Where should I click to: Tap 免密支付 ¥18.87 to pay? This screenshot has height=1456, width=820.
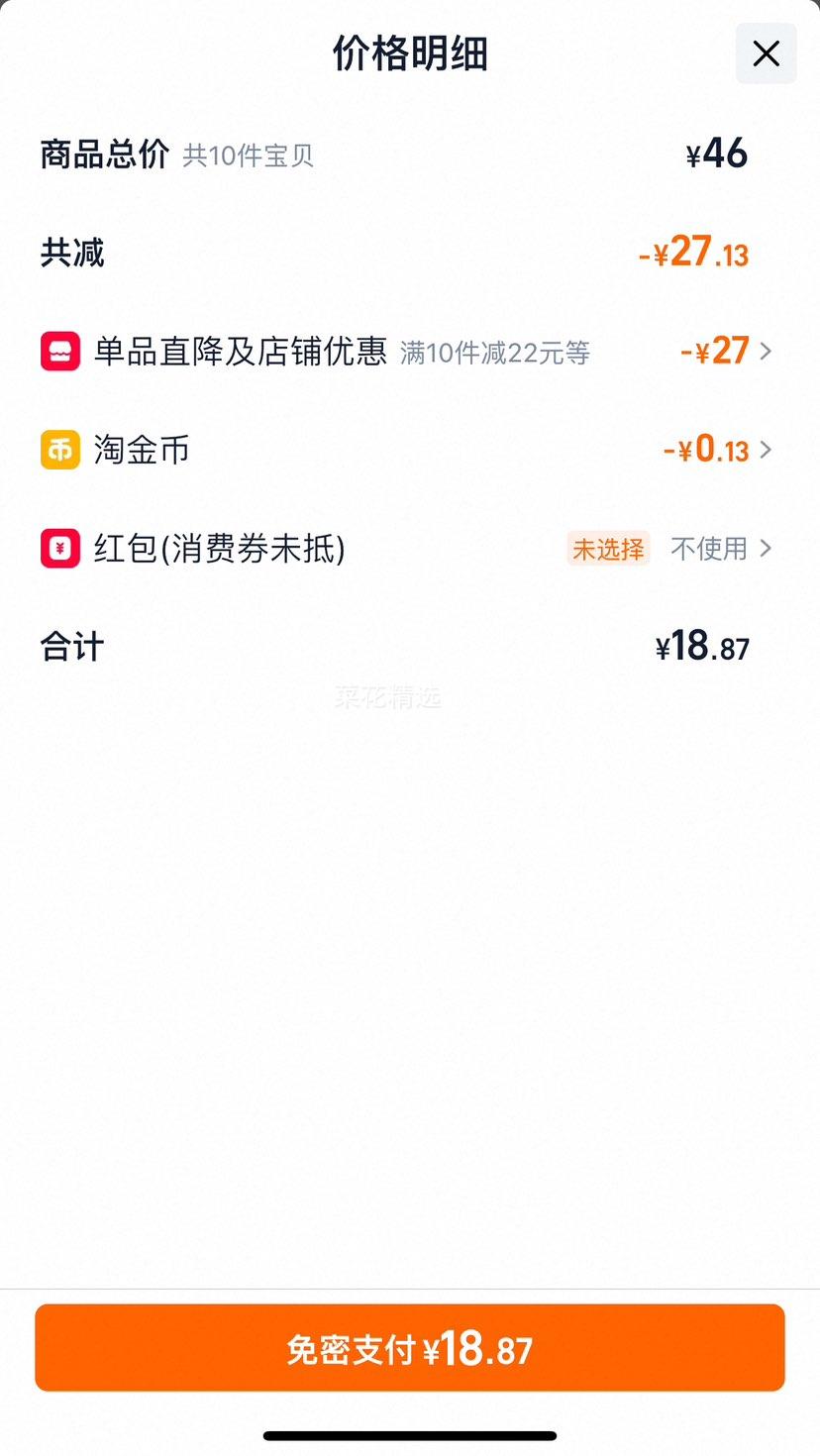coord(410,1348)
